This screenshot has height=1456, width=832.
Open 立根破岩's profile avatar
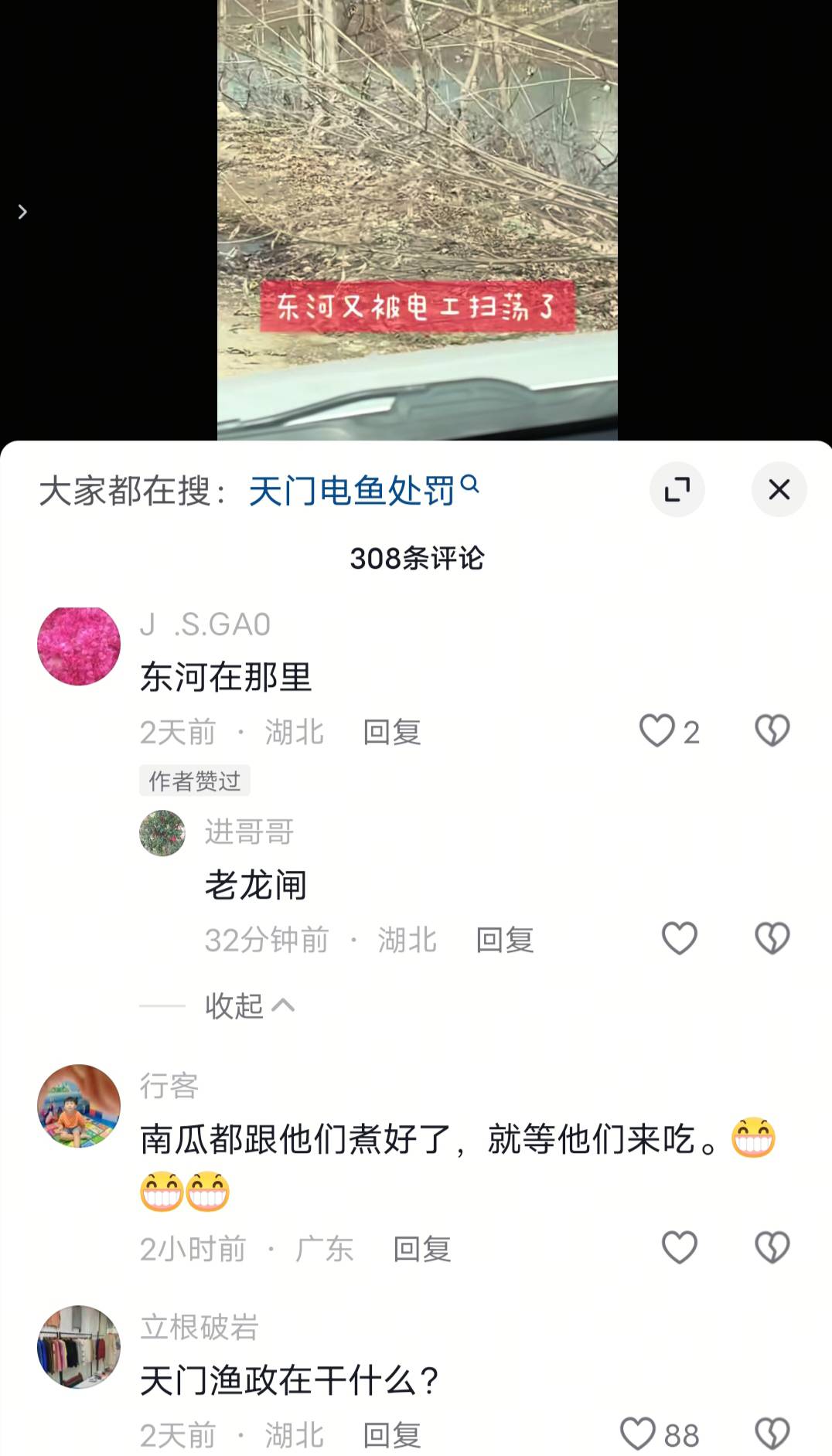[79, 1347]
